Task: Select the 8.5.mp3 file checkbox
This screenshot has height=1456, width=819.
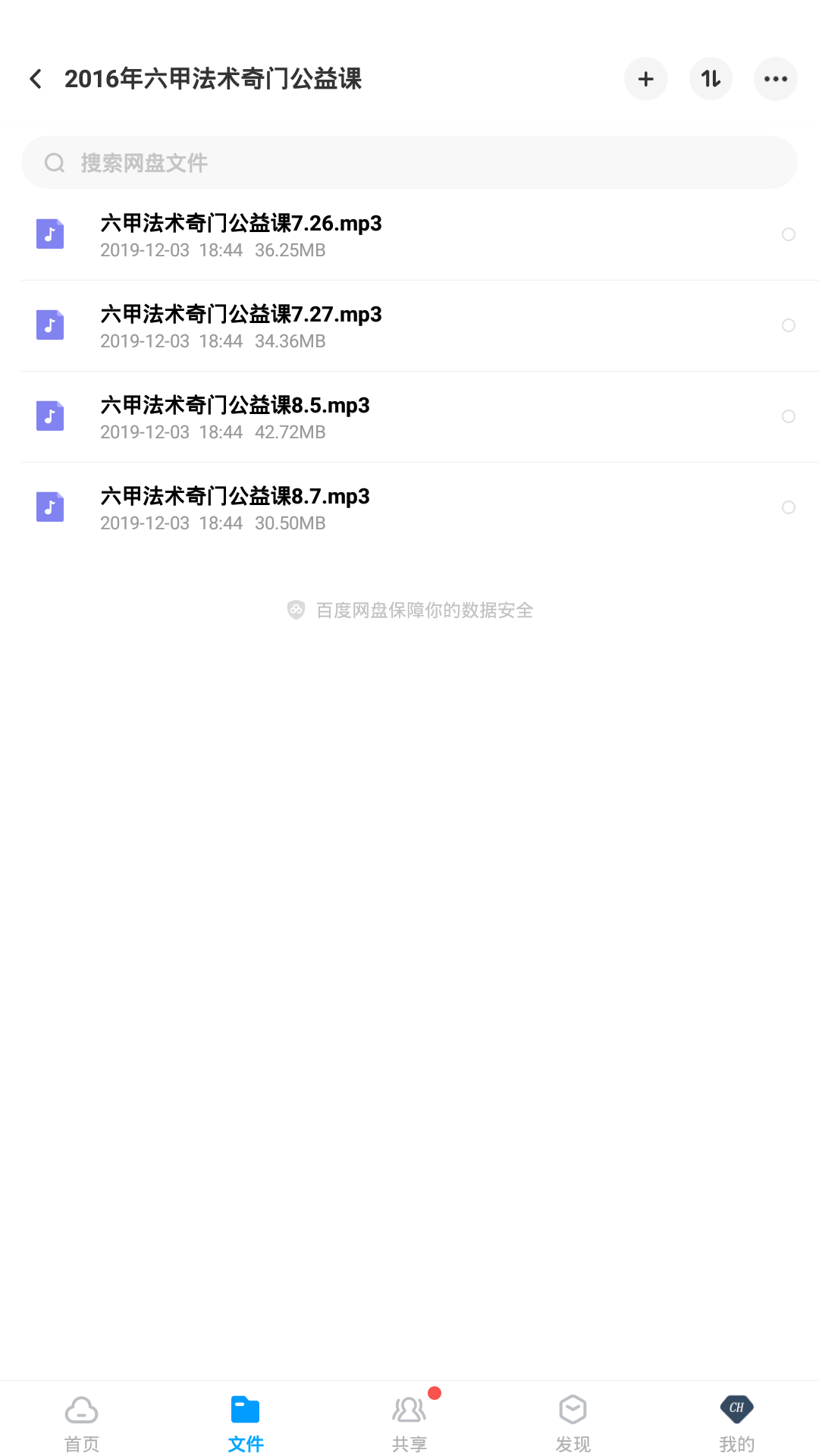Action: coord(789,416)
